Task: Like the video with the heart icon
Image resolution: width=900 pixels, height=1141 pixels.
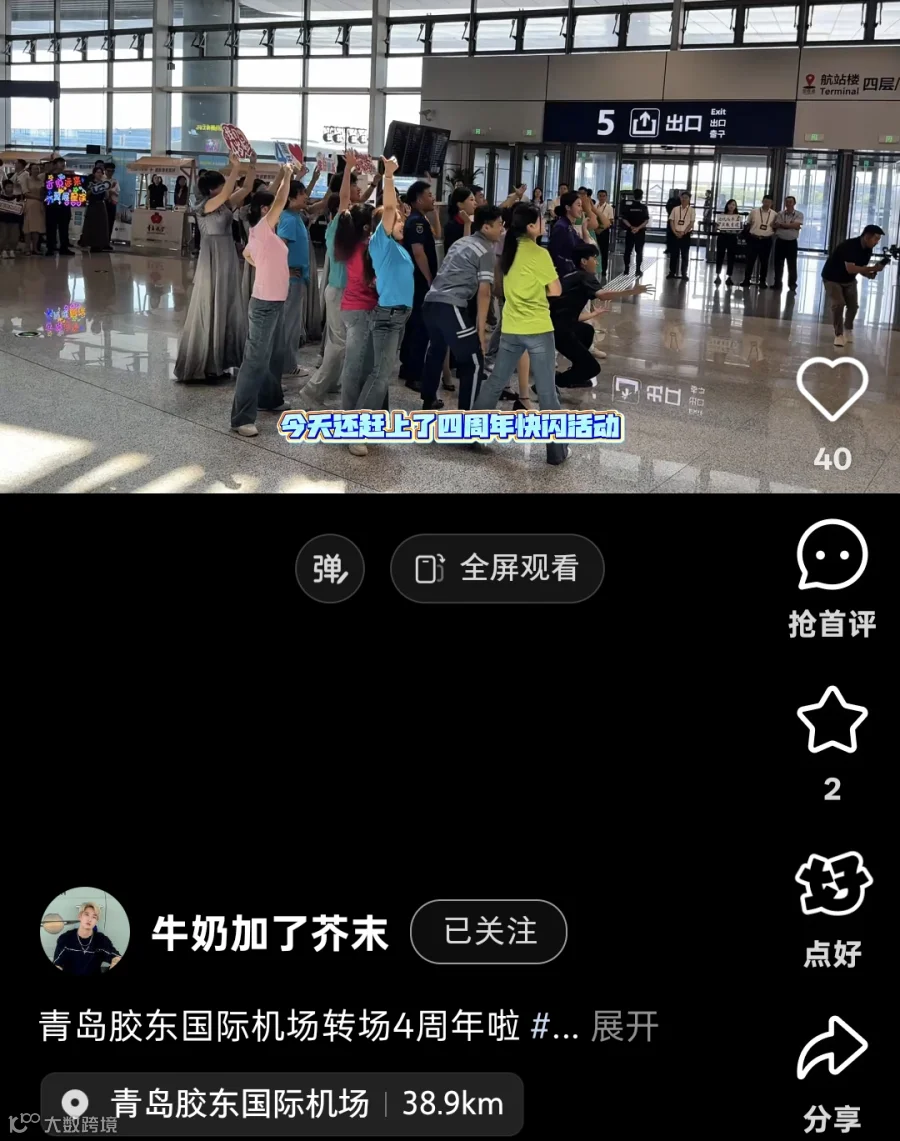Action: click(832, 389)
